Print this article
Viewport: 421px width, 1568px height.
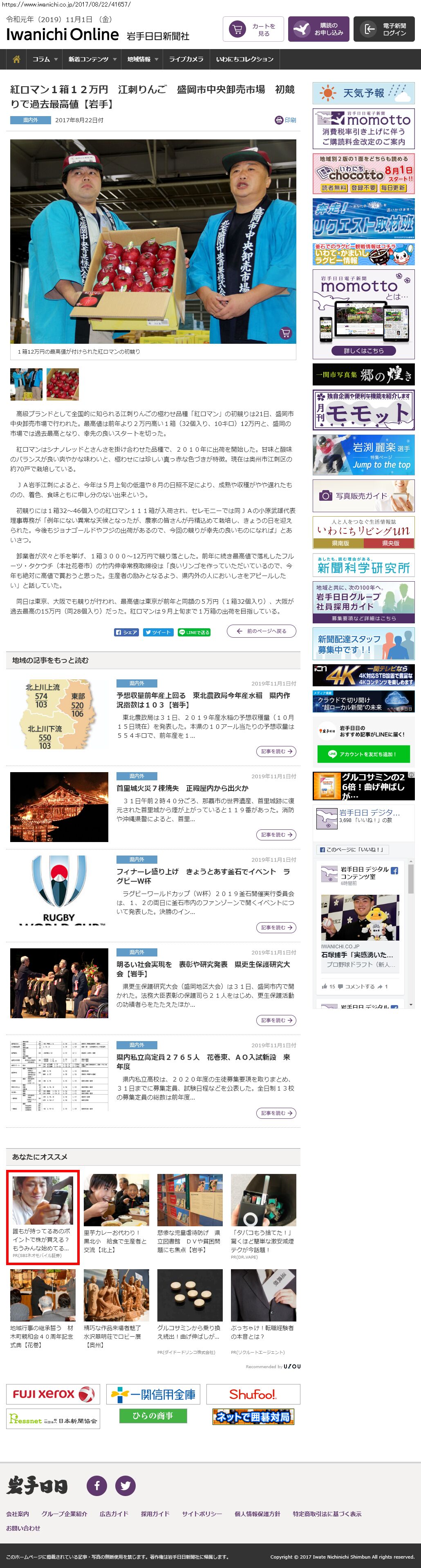(285, 120)
